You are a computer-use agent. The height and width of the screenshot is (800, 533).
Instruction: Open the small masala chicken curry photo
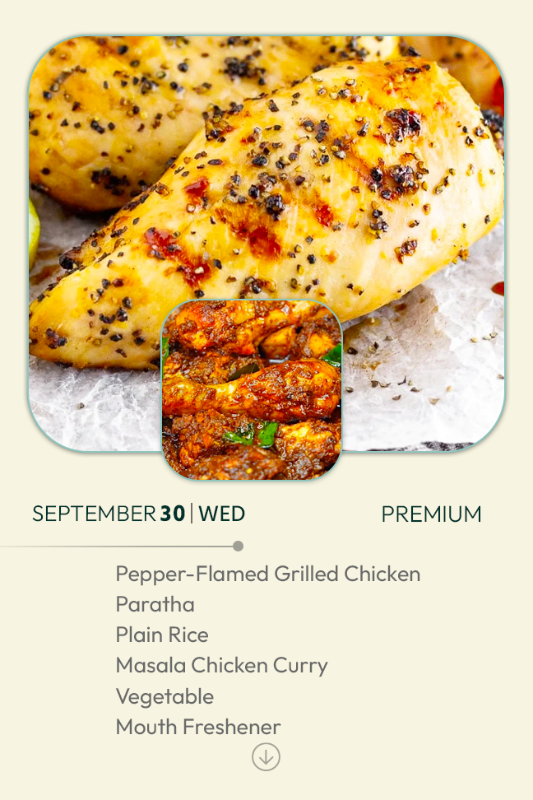coord(251,390)
